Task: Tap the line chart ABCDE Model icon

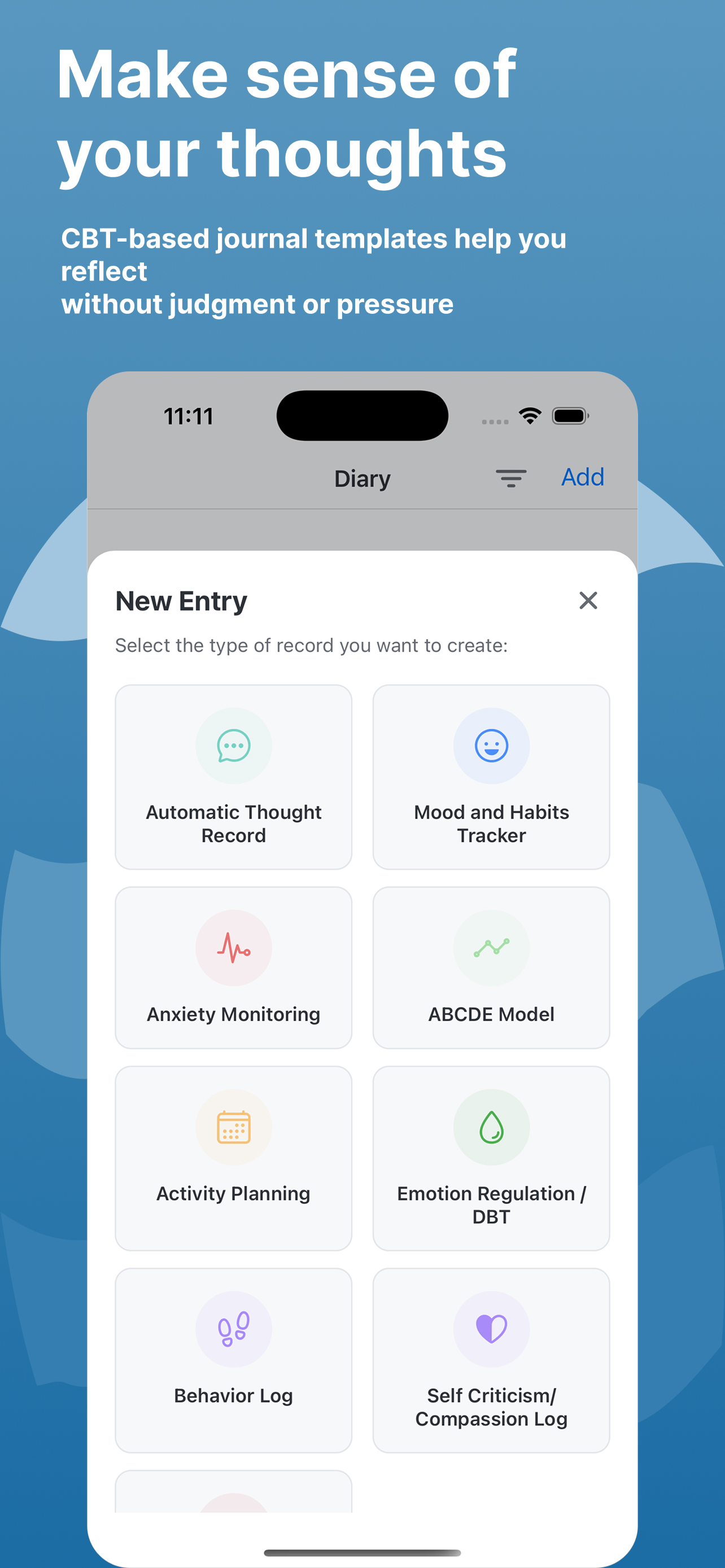Action: coord(491,948)
